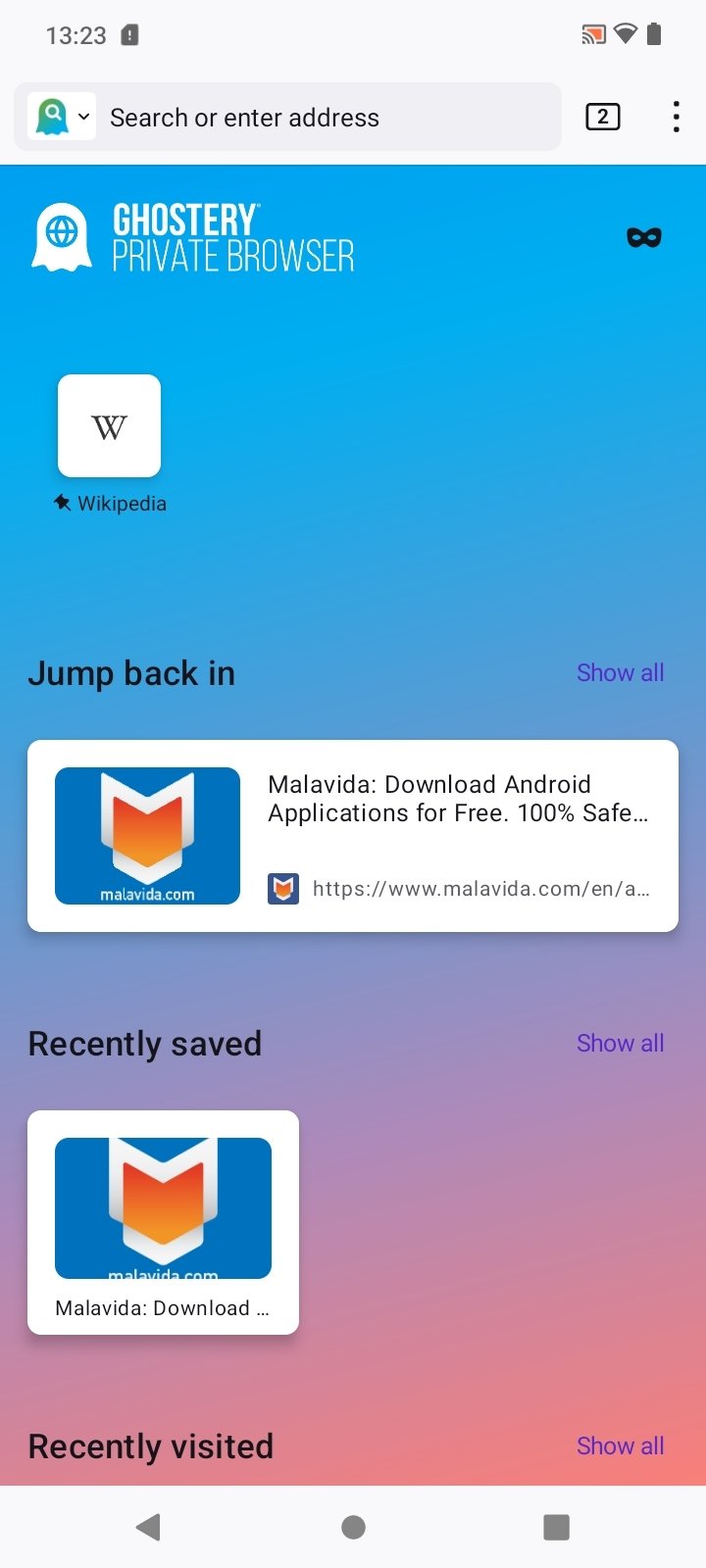Open the tabs counter showing 2
Image resolution: width=706 pixels, height=1568 pixels.
click(602, 118)
